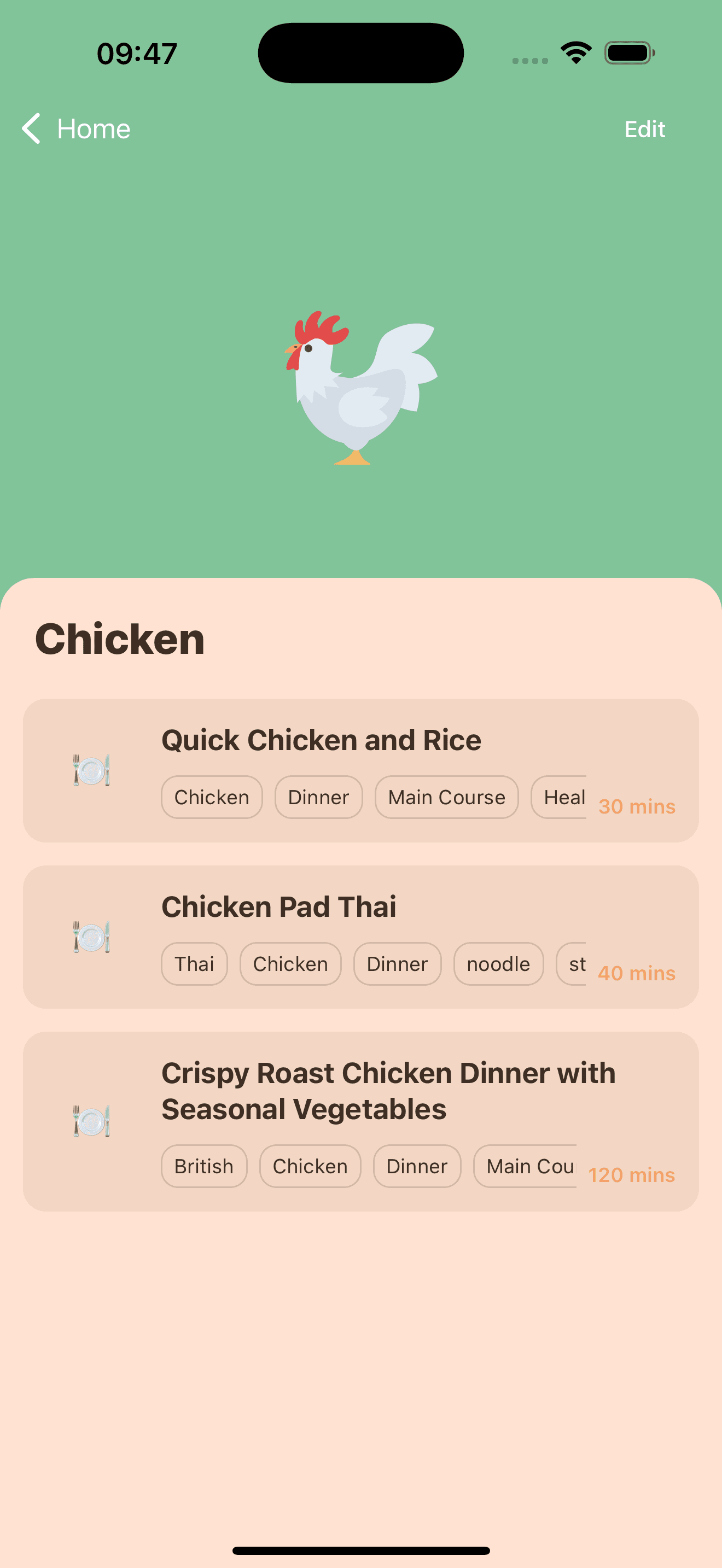This screenshot has height=1568, width=722.
Task: Click the Wi-Fi icon in the status bar
Action: 575,52
